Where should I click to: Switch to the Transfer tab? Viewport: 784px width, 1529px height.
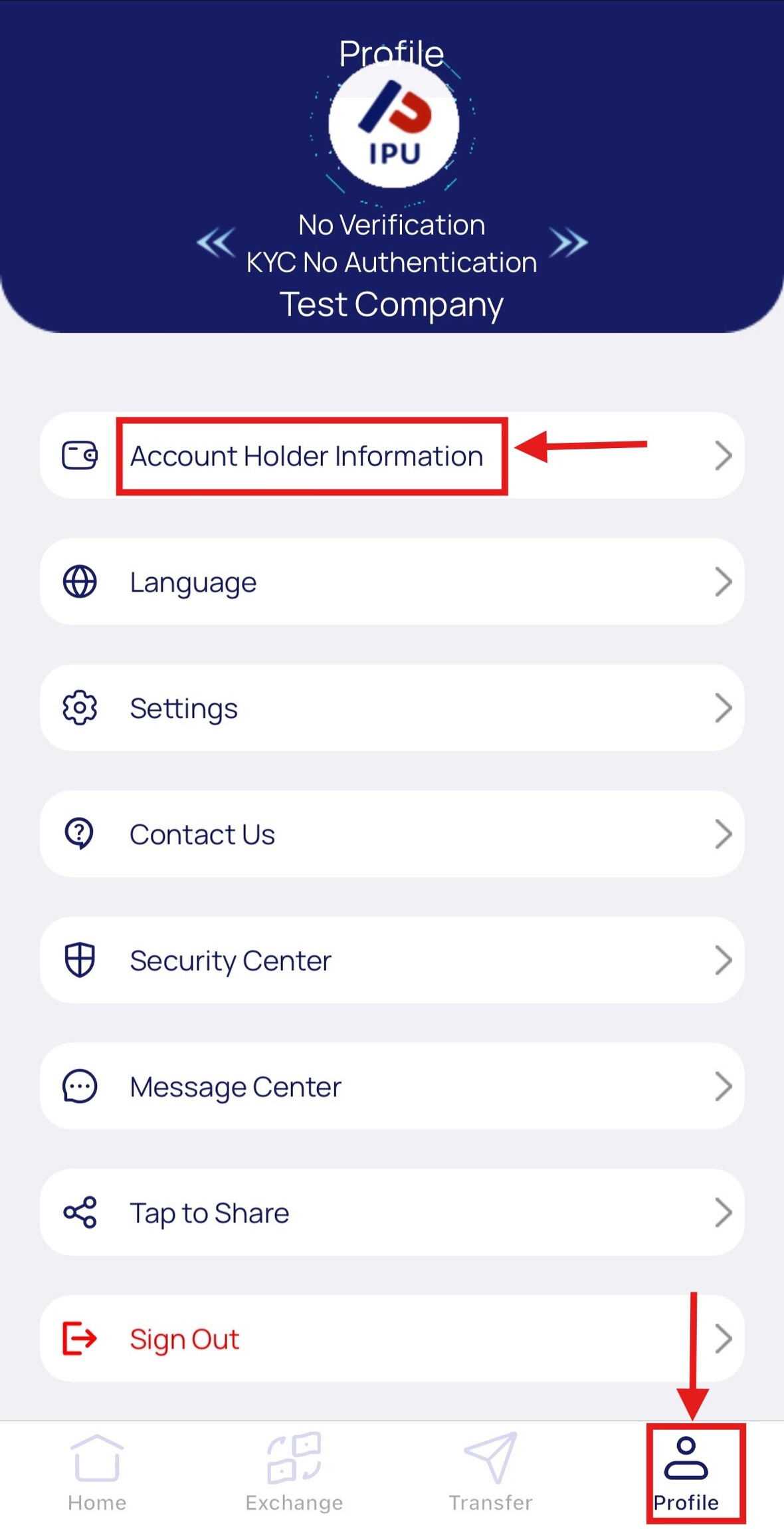pyautogui.click(x=491, y=1472)
